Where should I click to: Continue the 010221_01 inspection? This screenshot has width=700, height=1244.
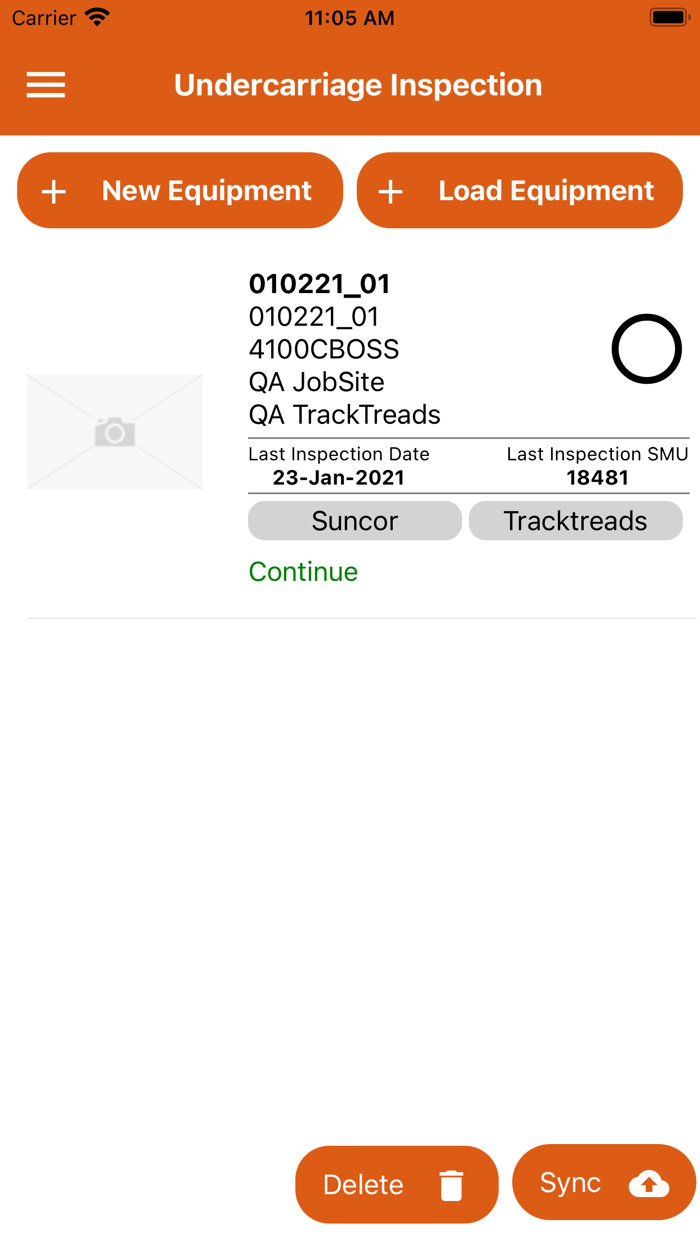tap(303, 571)
